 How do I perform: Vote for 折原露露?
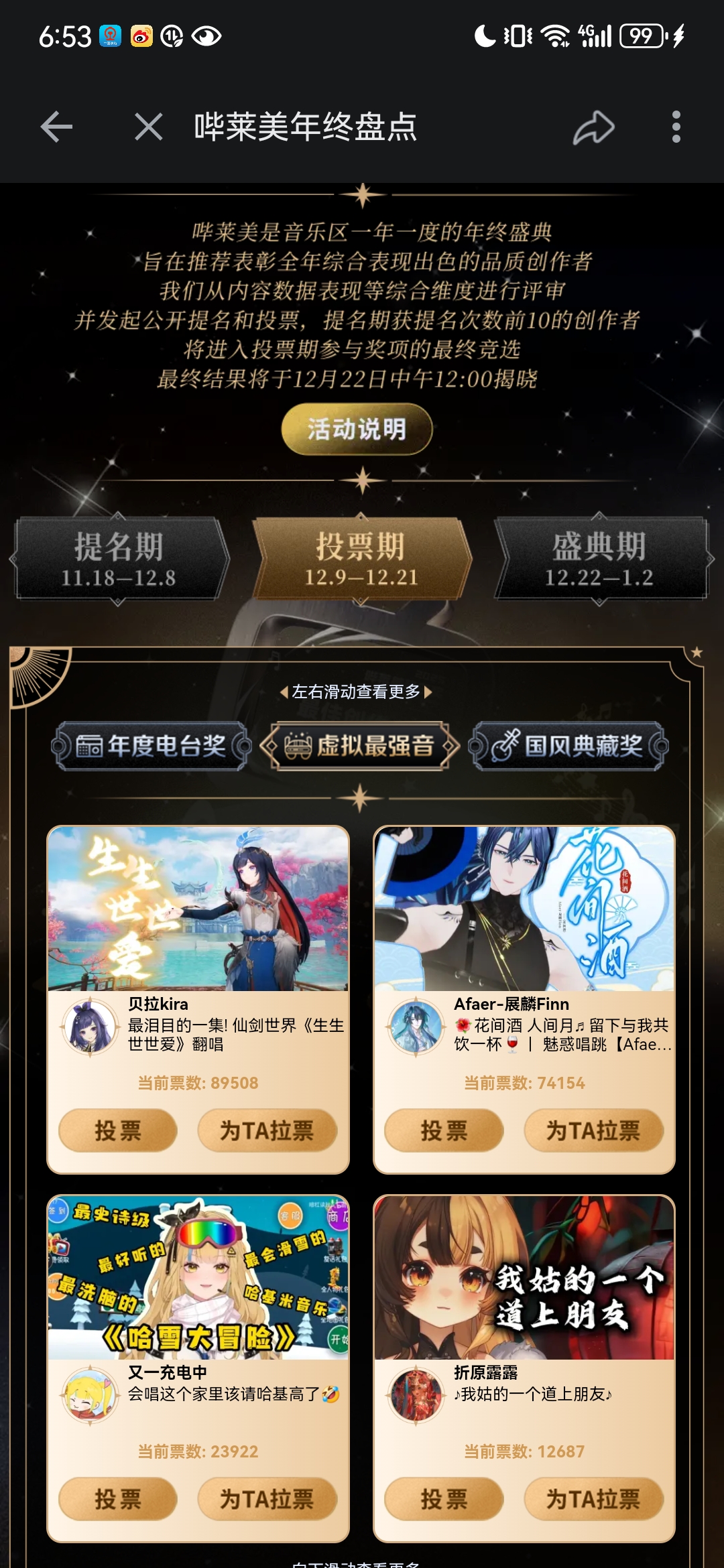444,1500
